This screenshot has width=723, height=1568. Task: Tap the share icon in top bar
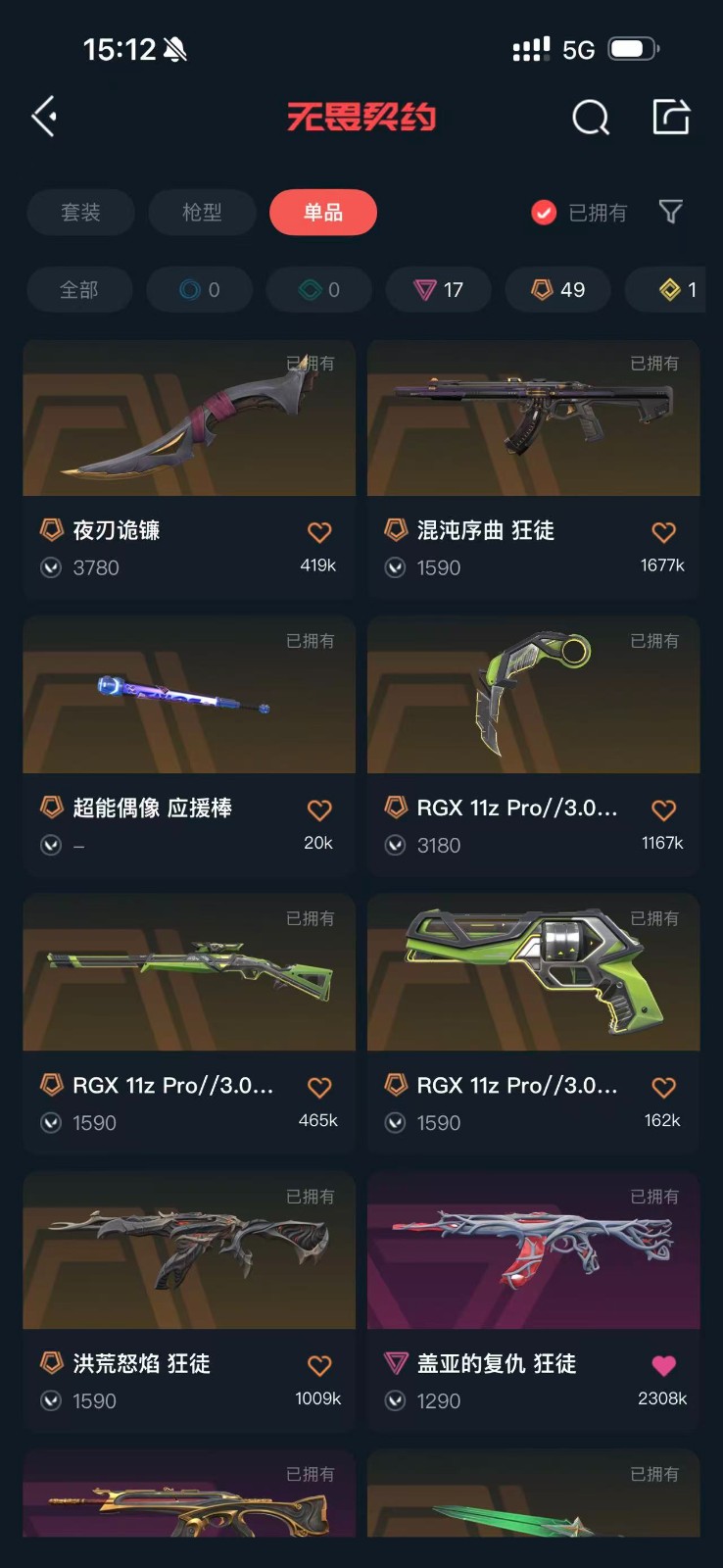pyautogui.click(x=671, y=117)
